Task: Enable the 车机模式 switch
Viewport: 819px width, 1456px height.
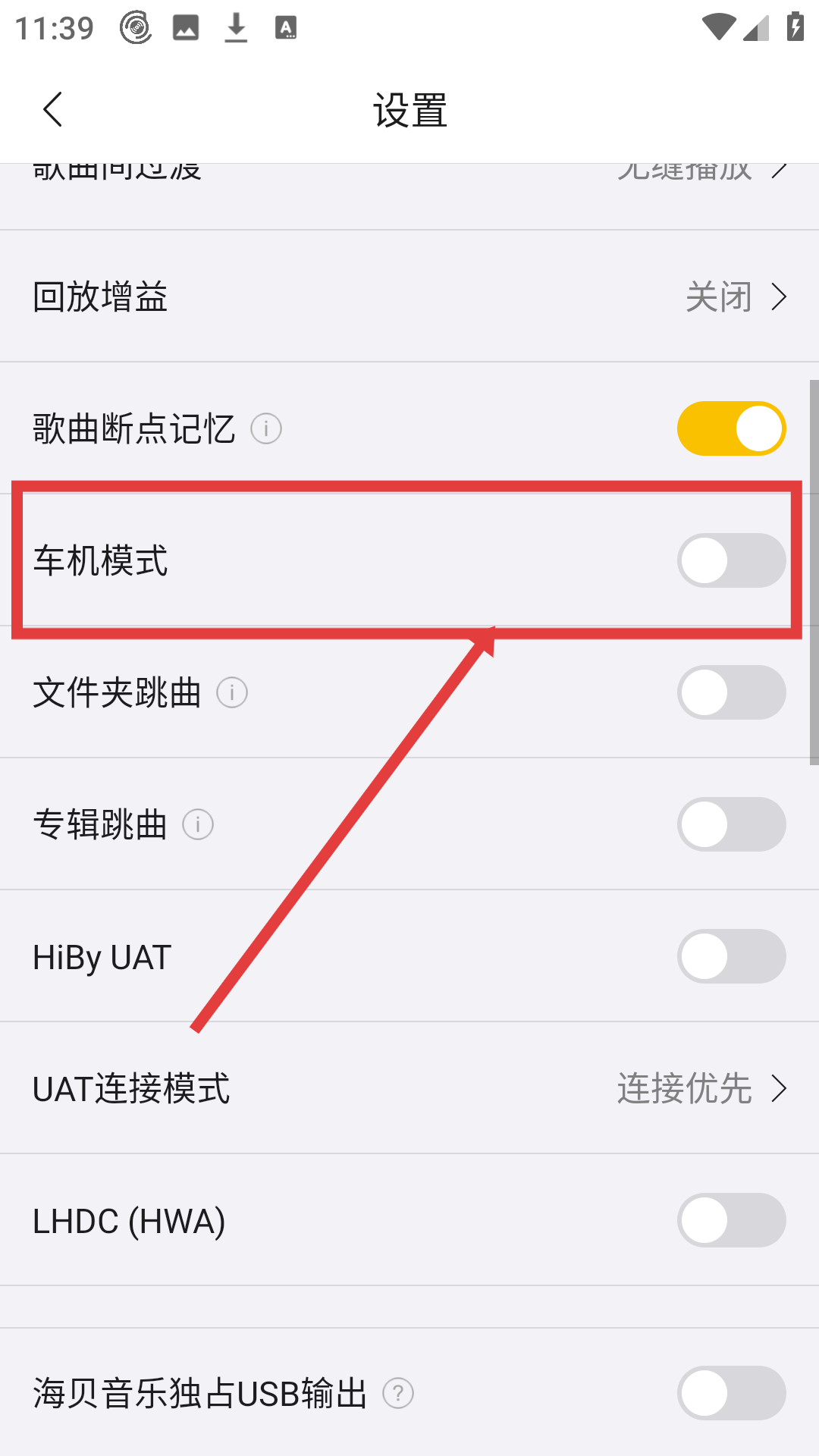Action: click(x=731, y=560)
